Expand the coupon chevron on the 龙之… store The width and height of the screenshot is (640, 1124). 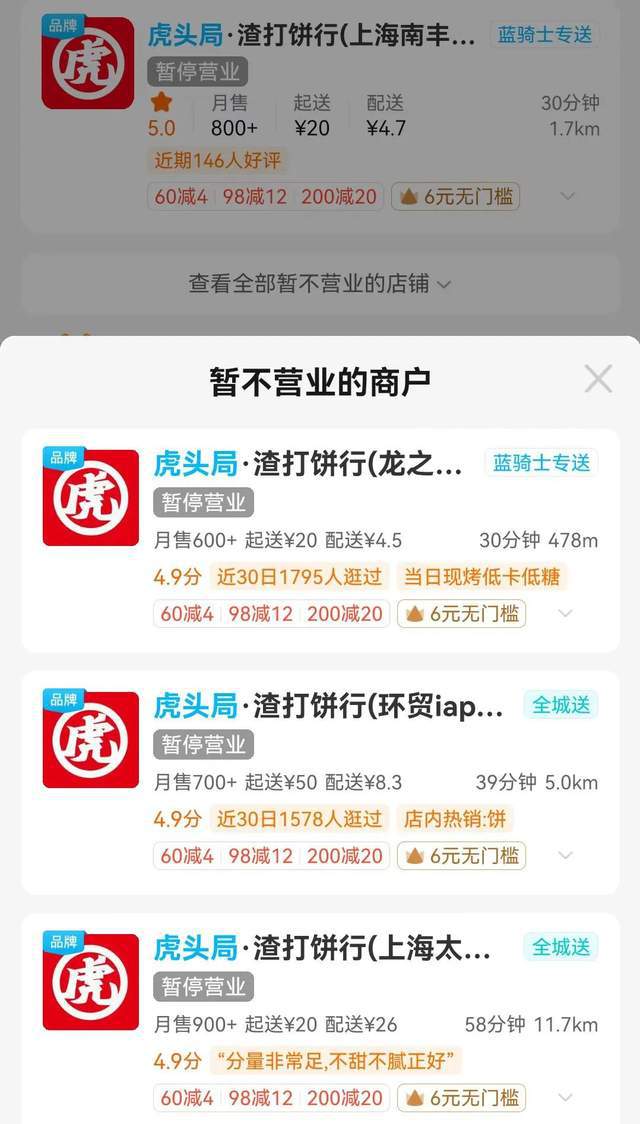[x=565, y=614]
